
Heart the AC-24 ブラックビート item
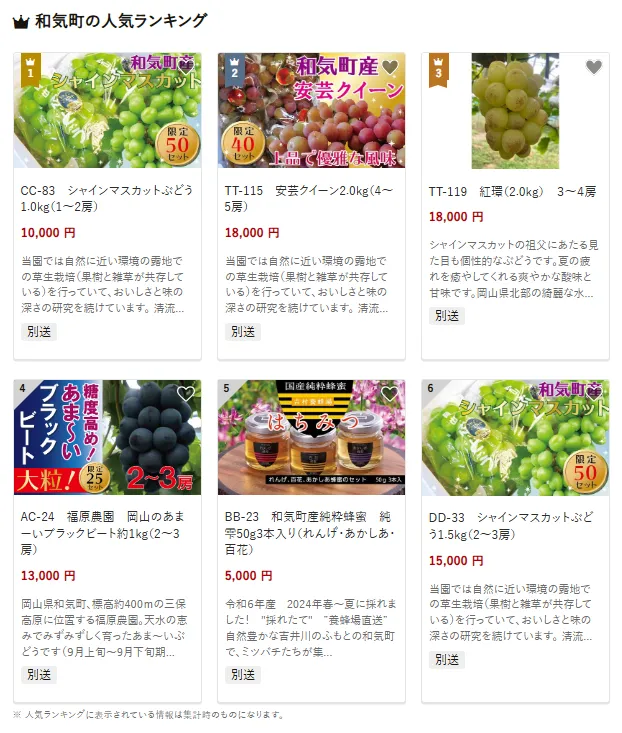coord(185,394)
